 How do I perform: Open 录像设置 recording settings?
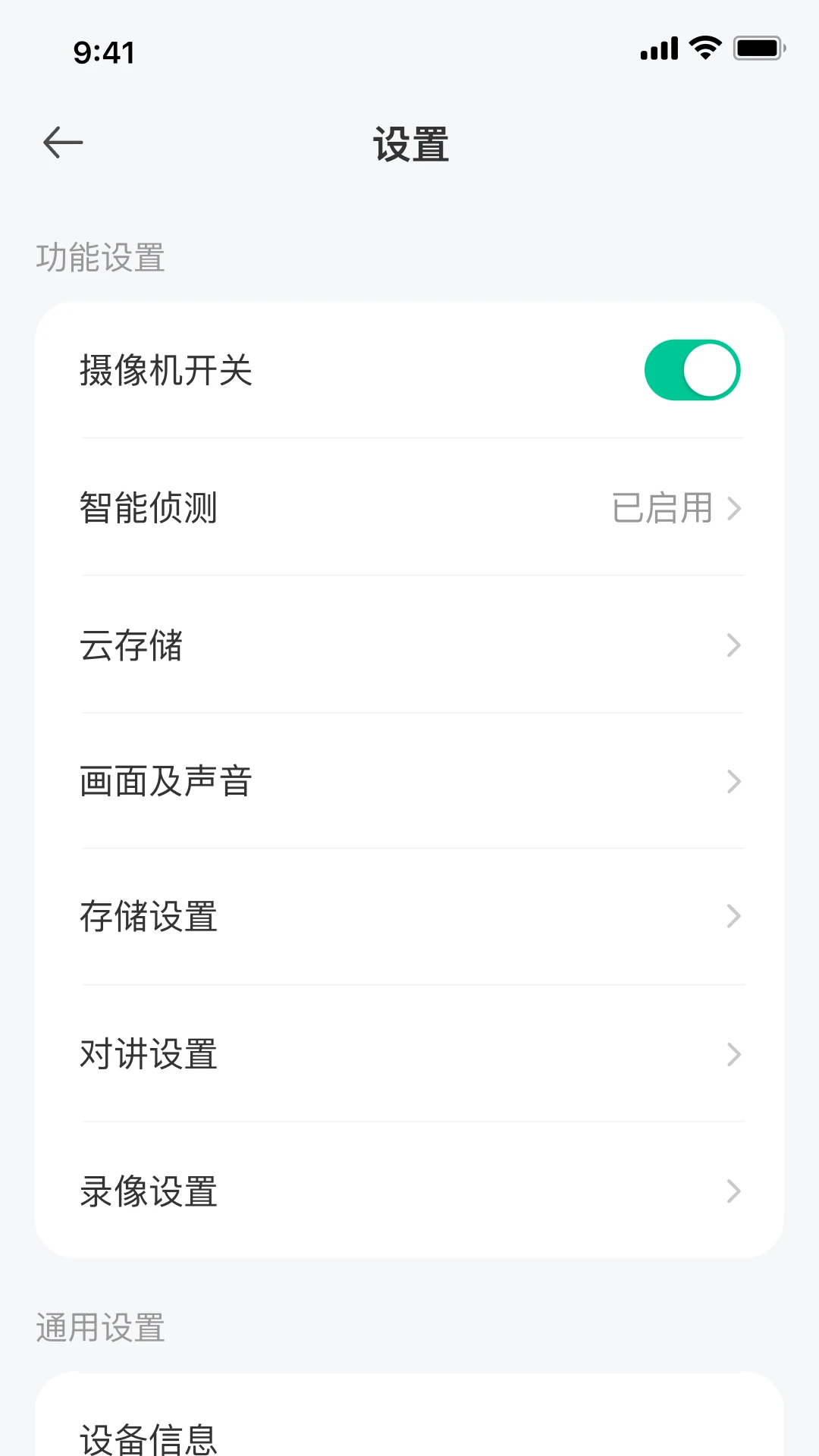point(409,1191)
